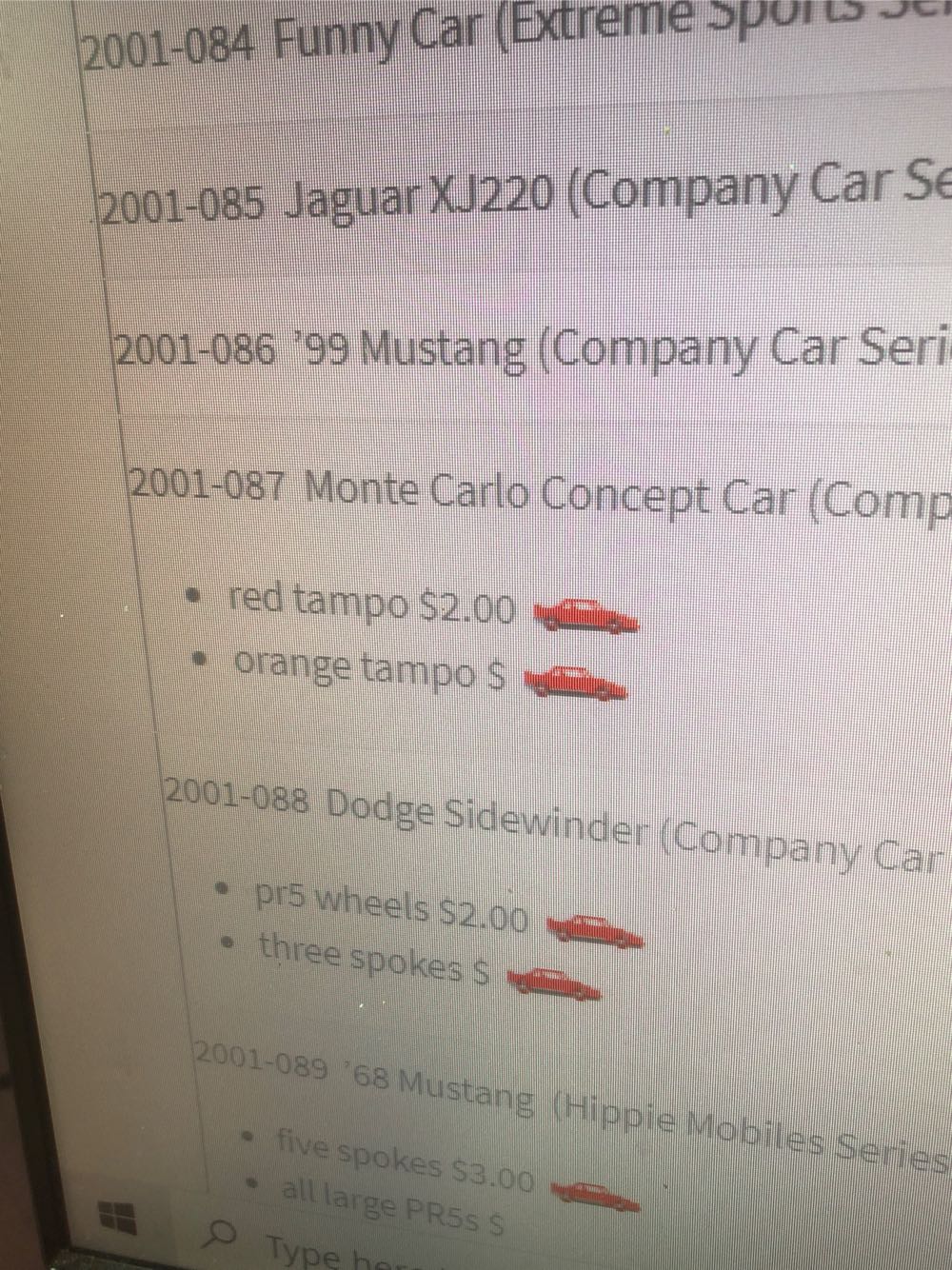Click the bullet before "pr5 wheels $2.00"
This screenshot has width=952, height=1270.
click(x=223, y=889)
